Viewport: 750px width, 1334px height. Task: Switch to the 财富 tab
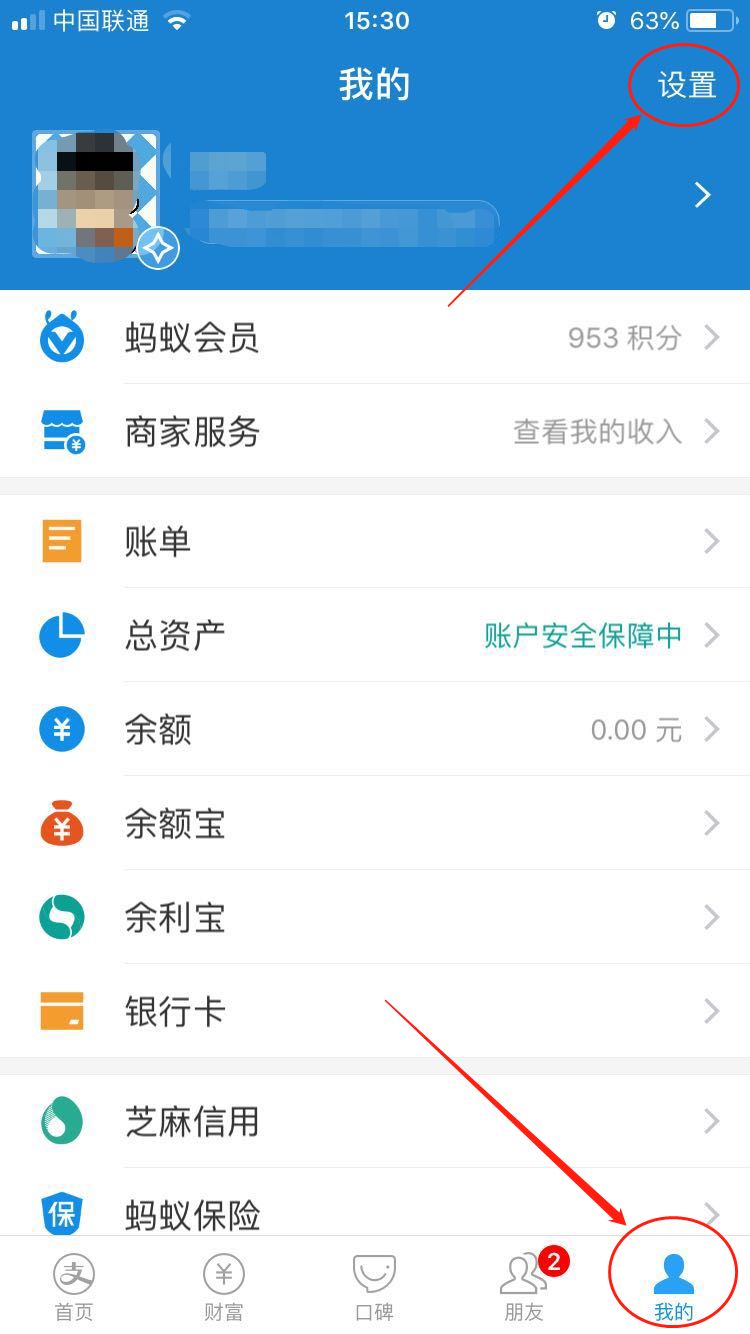[224, 1286]
